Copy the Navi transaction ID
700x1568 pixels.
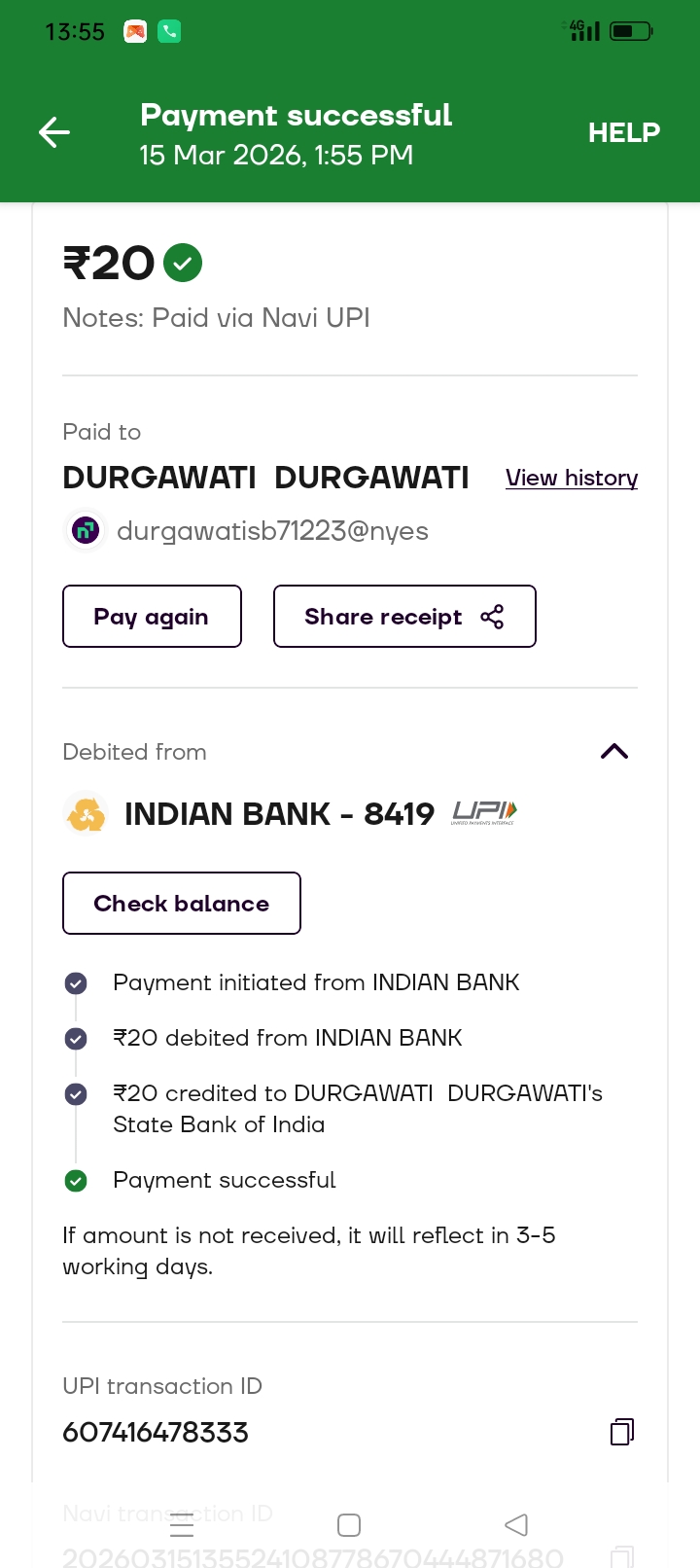pos(622,1555)
